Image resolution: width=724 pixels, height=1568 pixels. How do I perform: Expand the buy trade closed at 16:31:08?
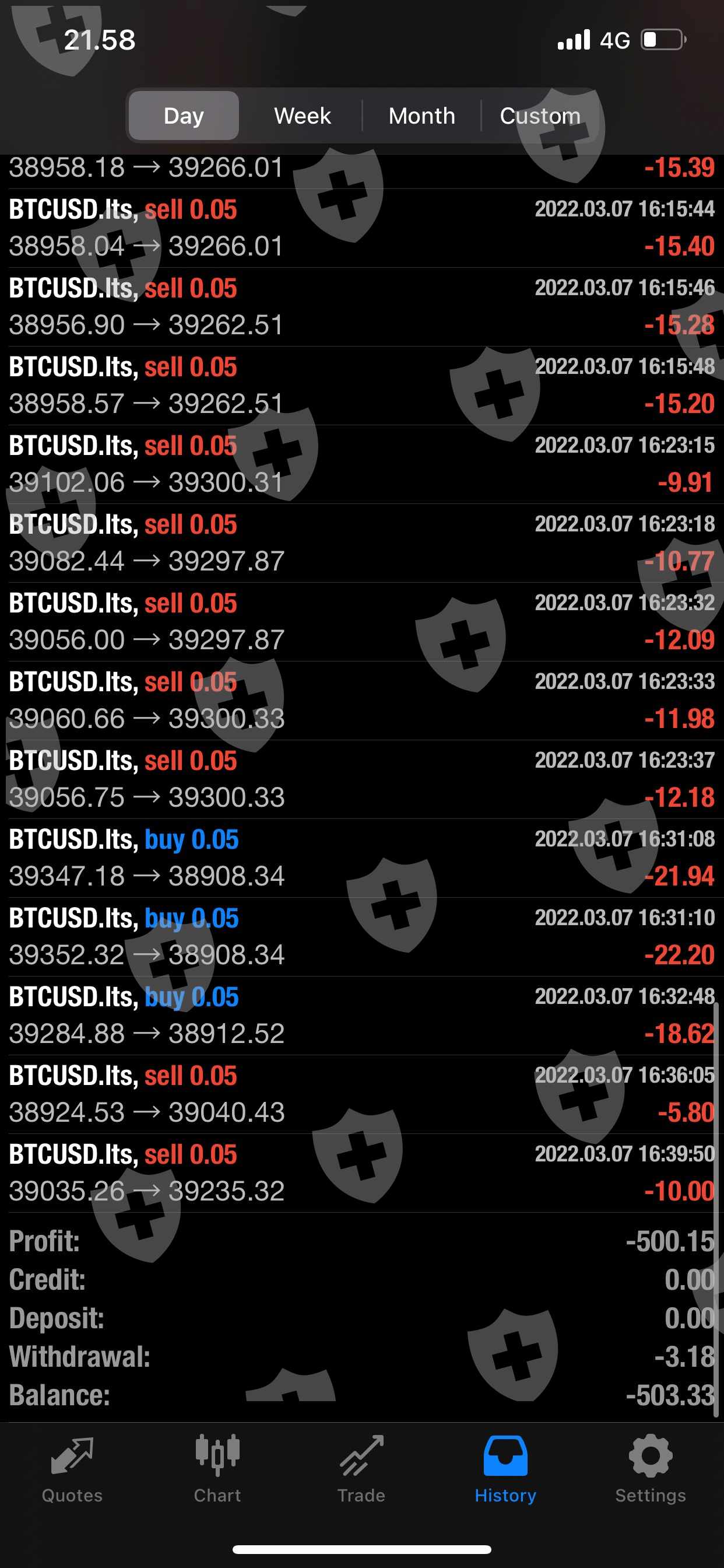[361, 857]
